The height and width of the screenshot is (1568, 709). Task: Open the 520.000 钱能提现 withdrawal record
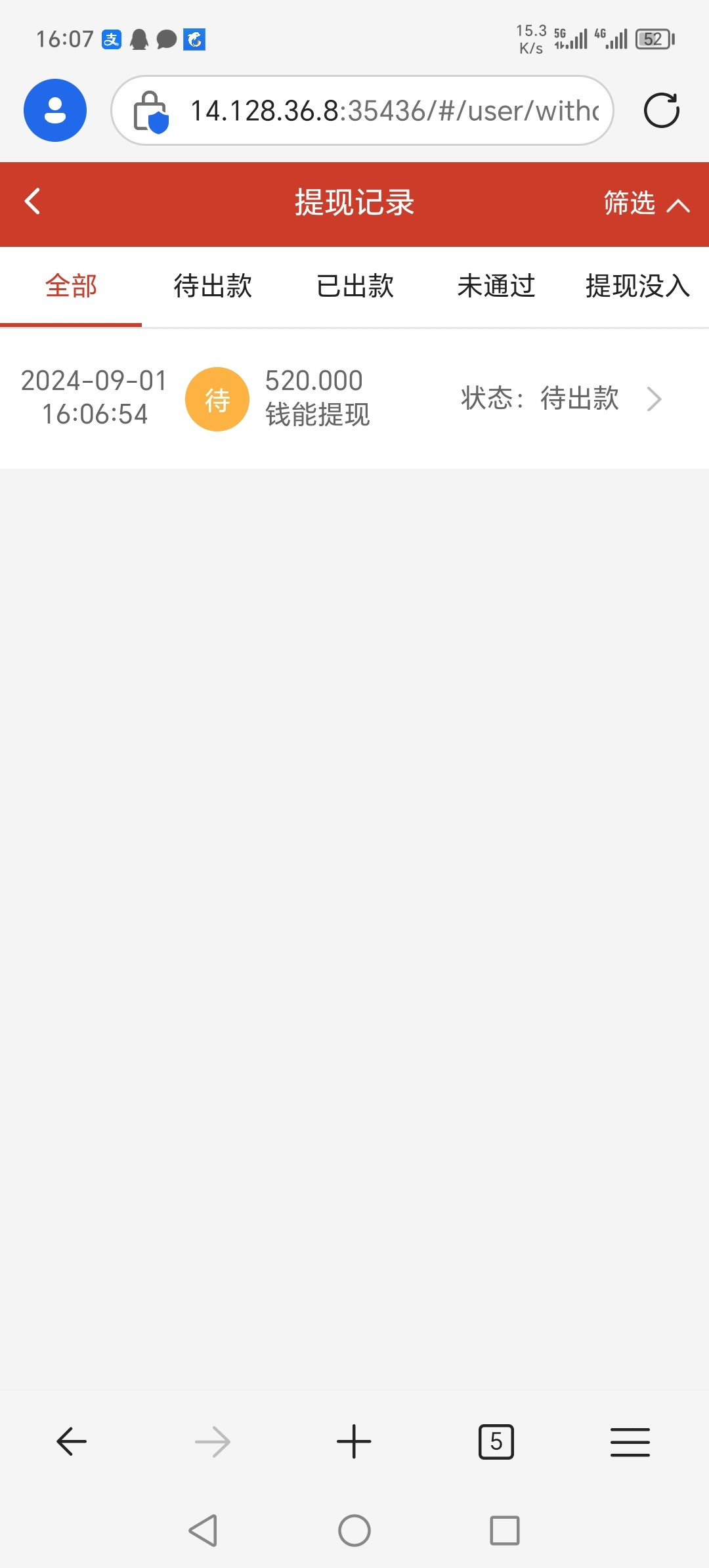354,399
